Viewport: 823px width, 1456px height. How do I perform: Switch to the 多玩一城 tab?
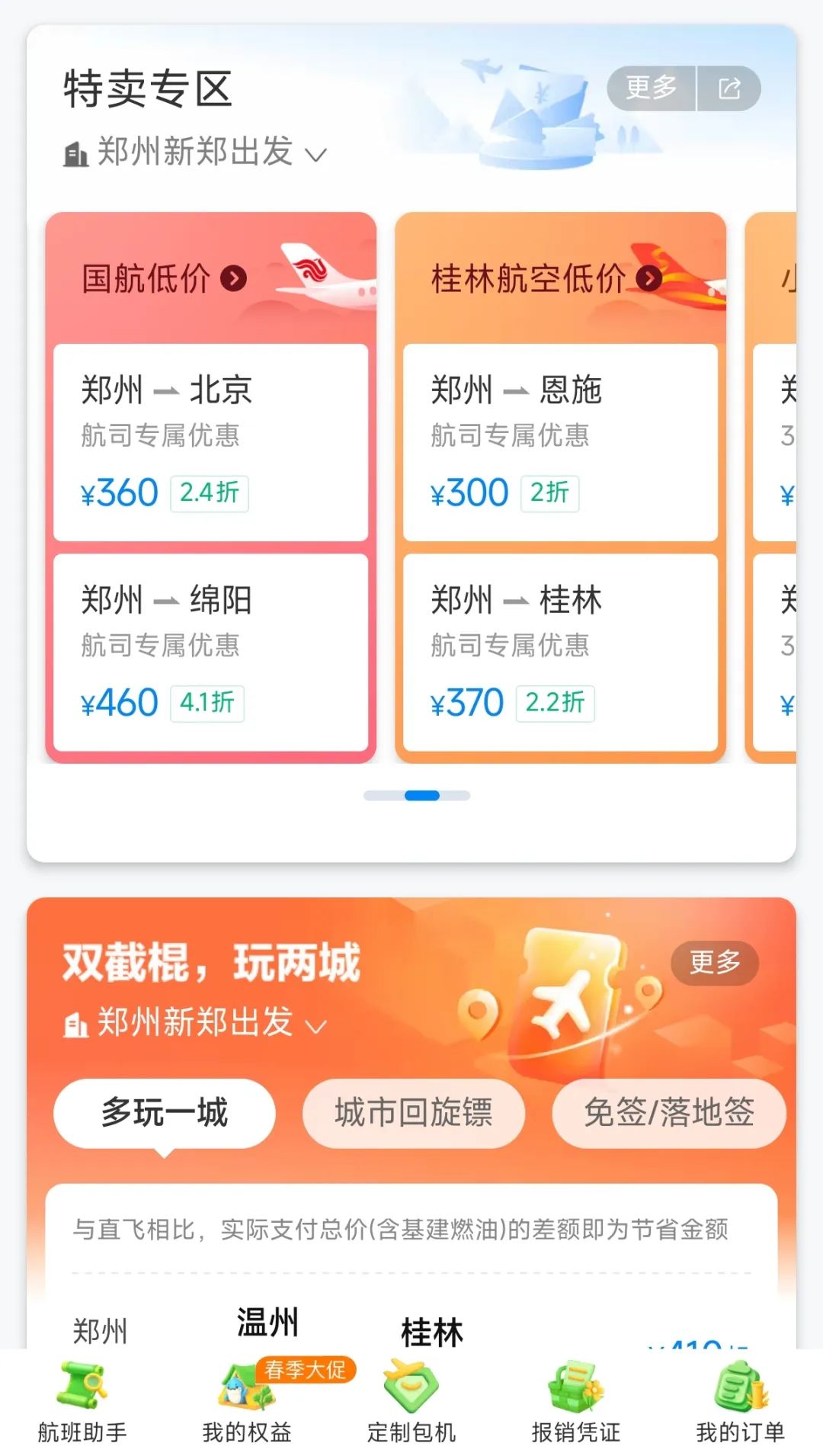[x=165, y=1113]
